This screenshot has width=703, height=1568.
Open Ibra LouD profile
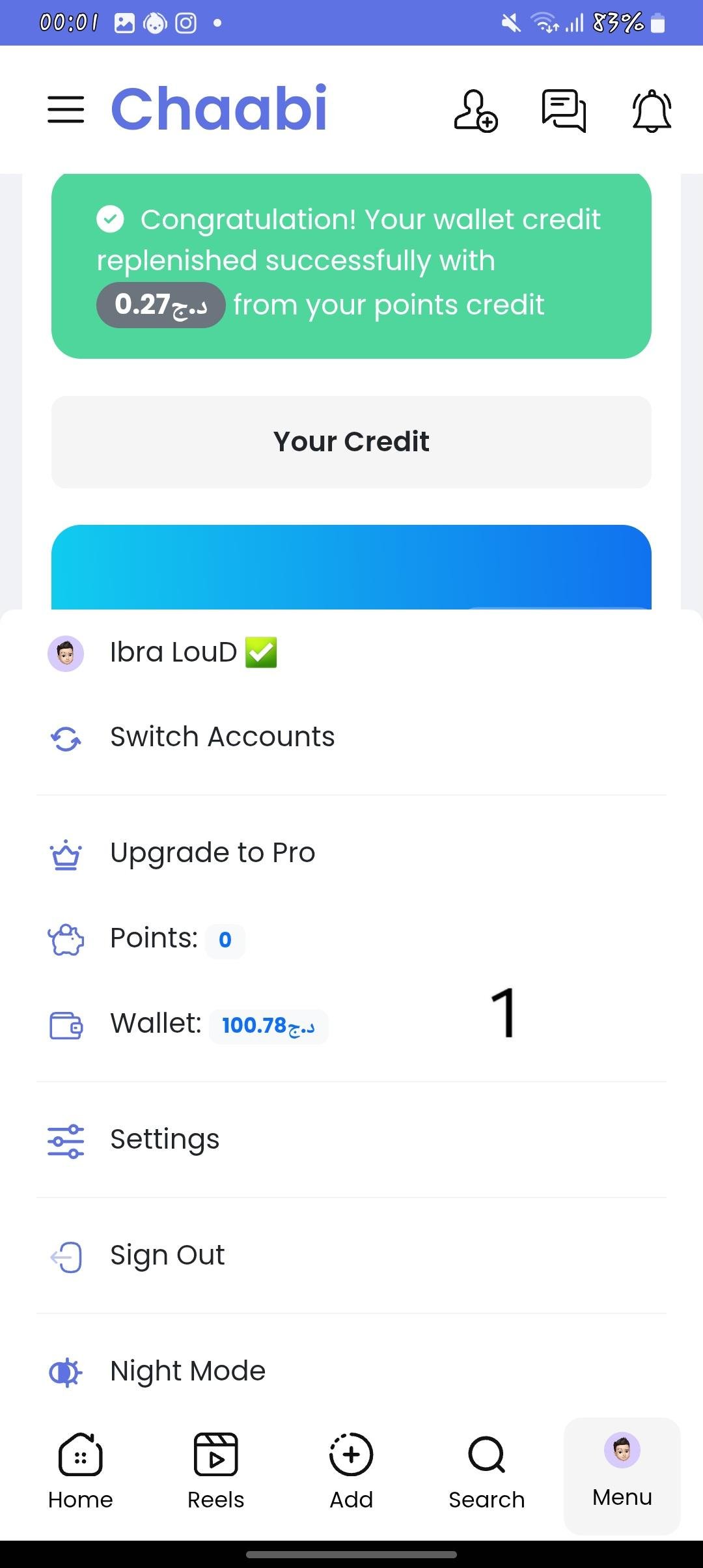pyautogui.click(x=173, y=652)
